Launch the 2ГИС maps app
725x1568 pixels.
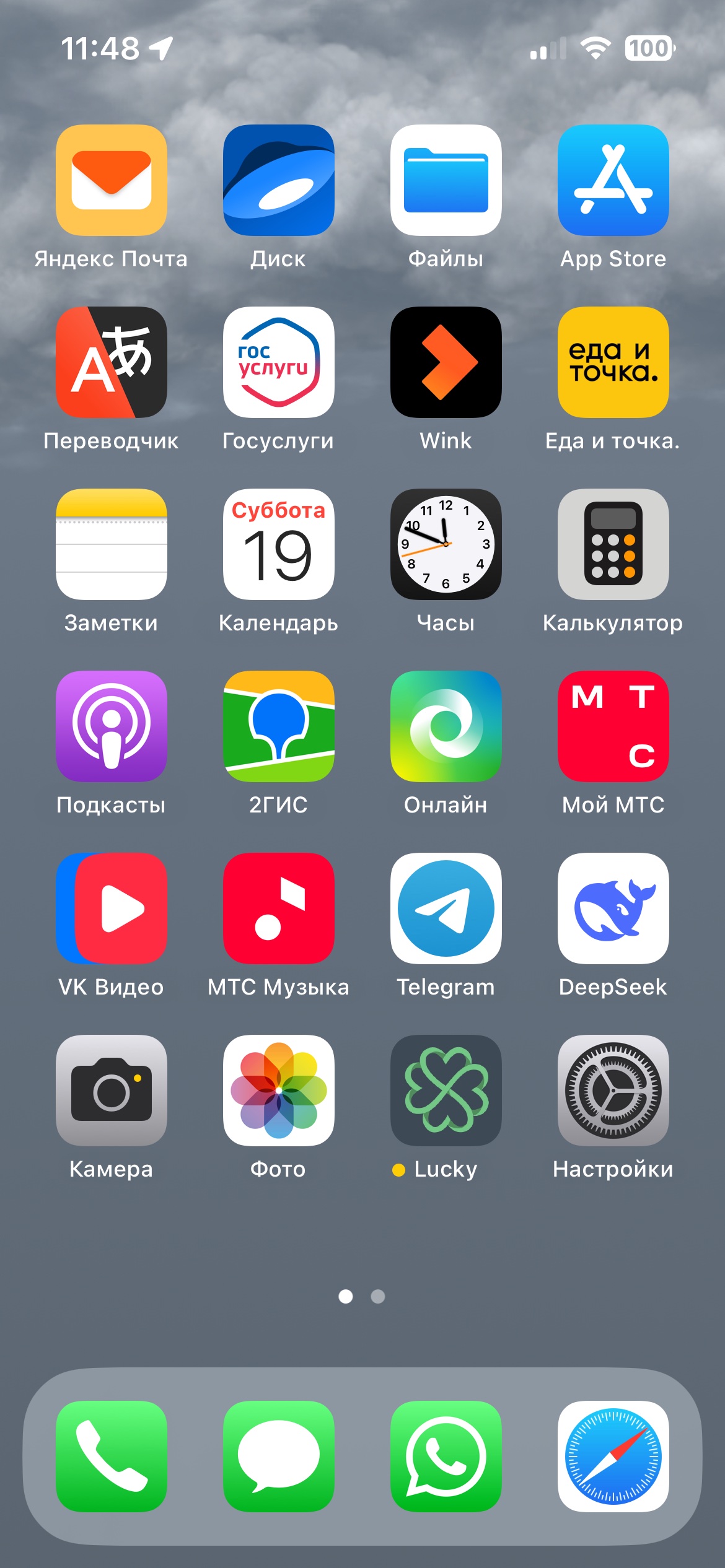[x=279, y=726]
